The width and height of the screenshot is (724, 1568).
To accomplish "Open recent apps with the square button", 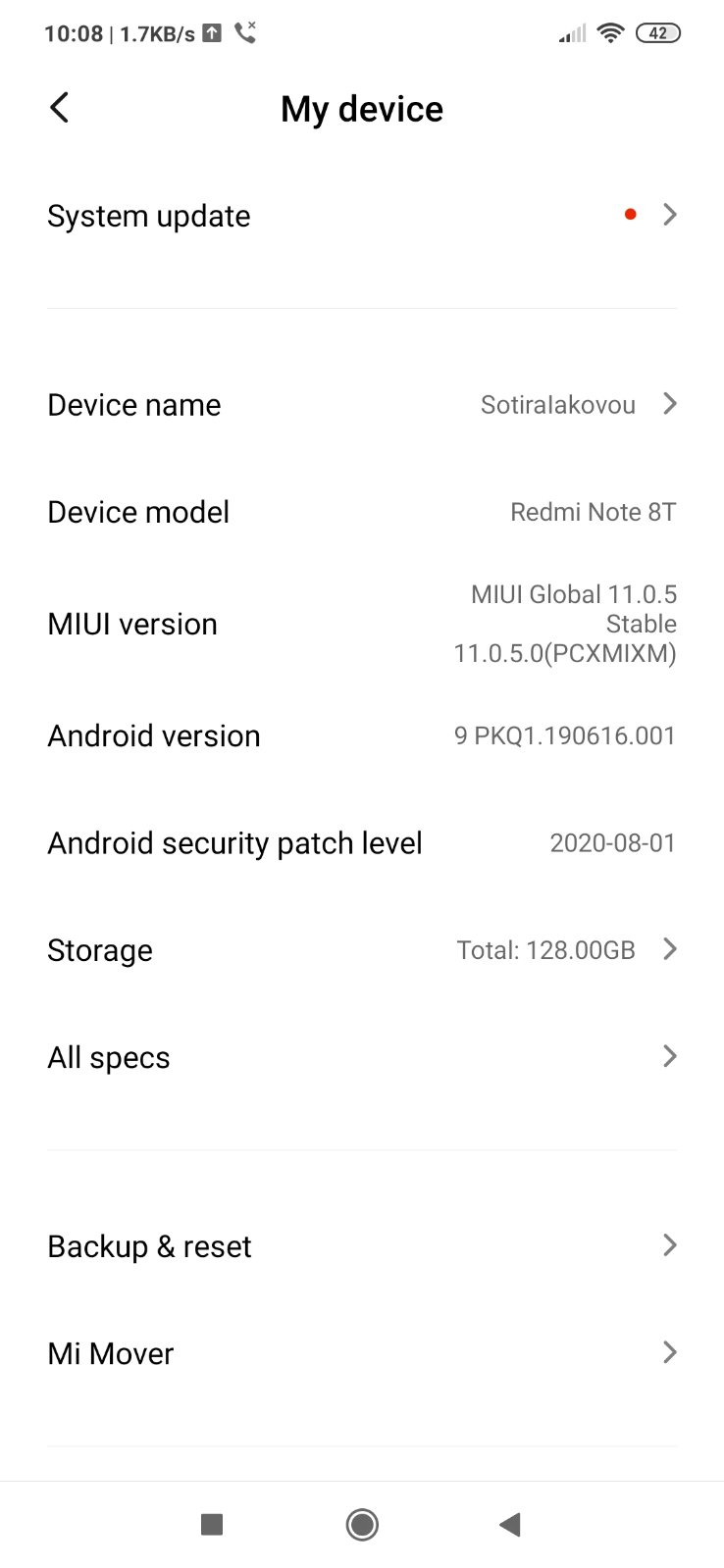I will pyautogui.click(x=211, y=1524).
